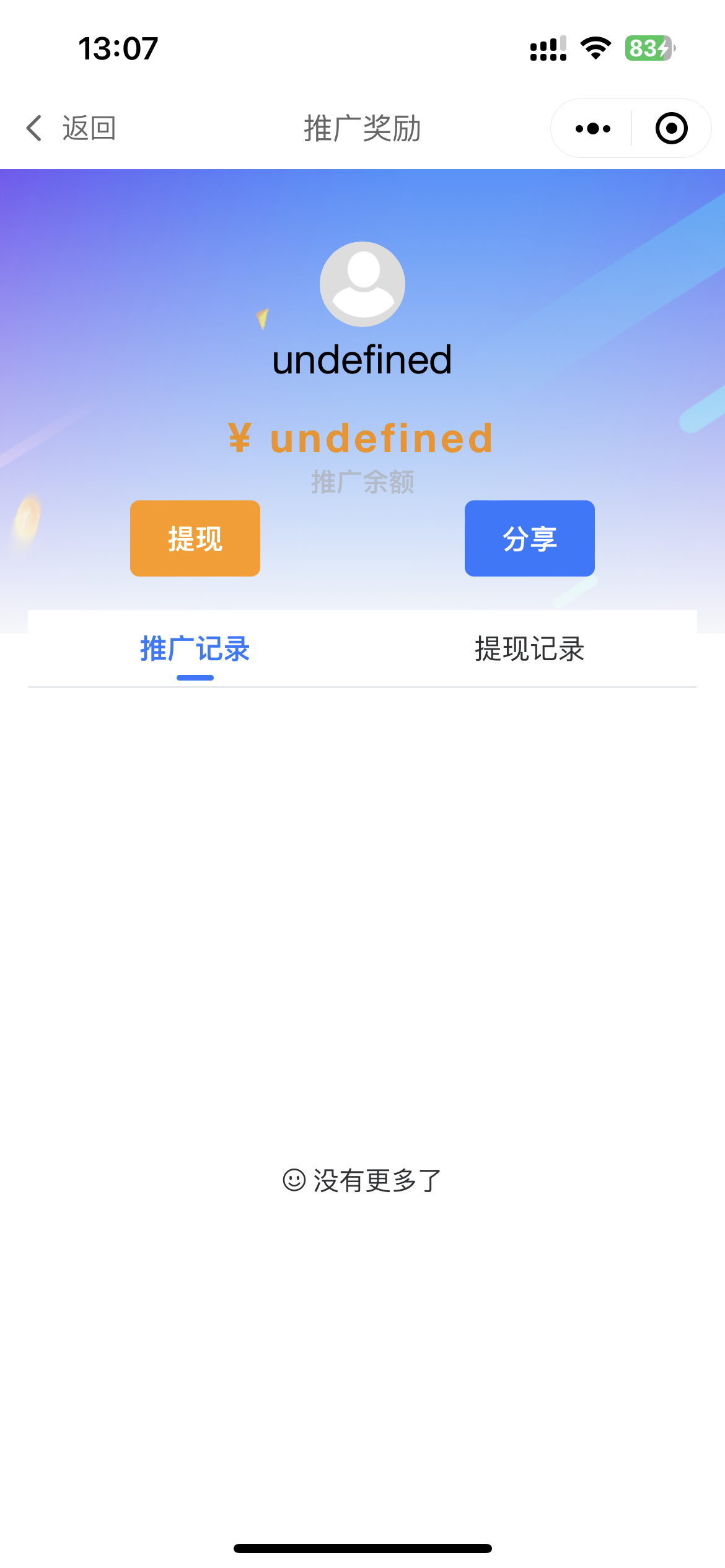Close the mini program with the circle icon
Viewport: 725px width, 1568px height.
[x=671, y=129]
